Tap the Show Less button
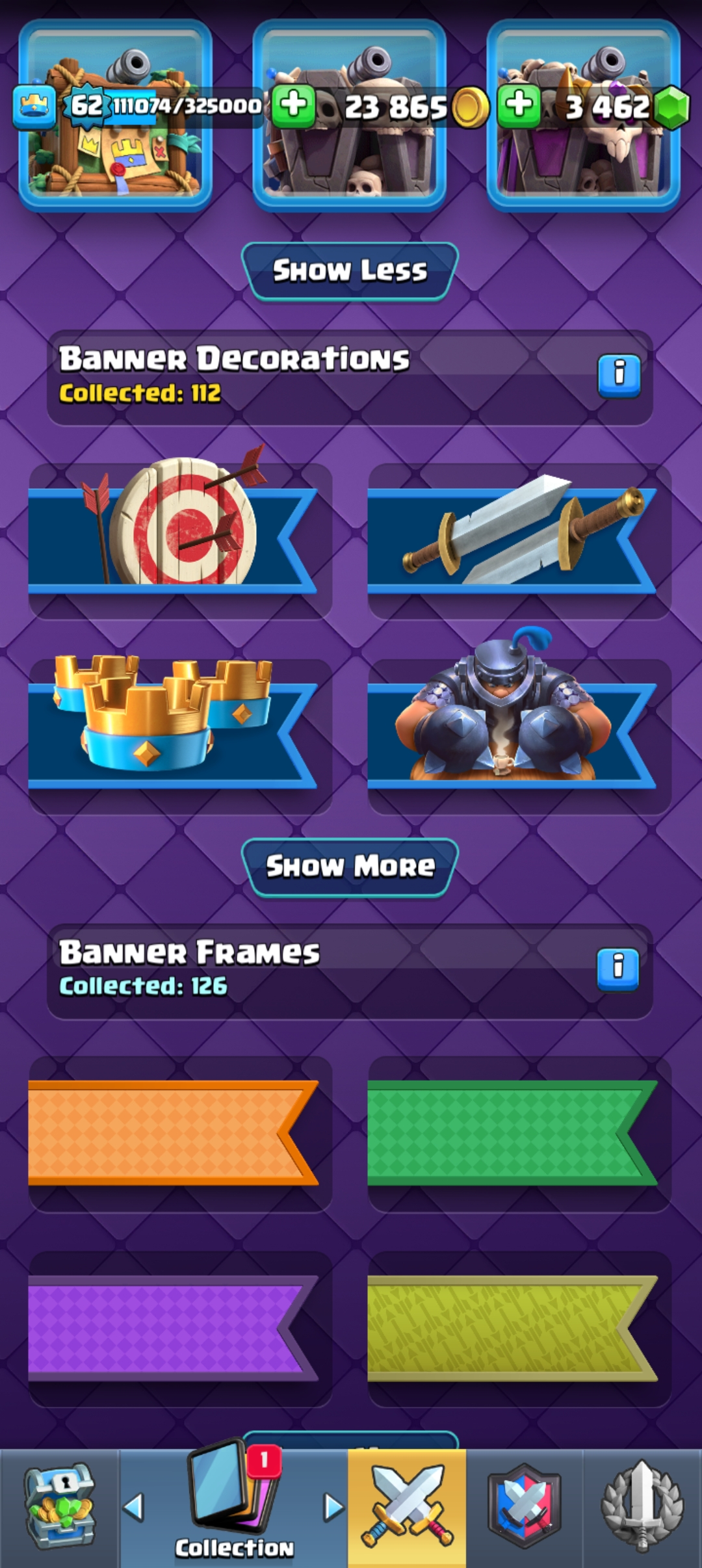The width and height of the screenshot is (702, 1568). click(x=350, y=270)
